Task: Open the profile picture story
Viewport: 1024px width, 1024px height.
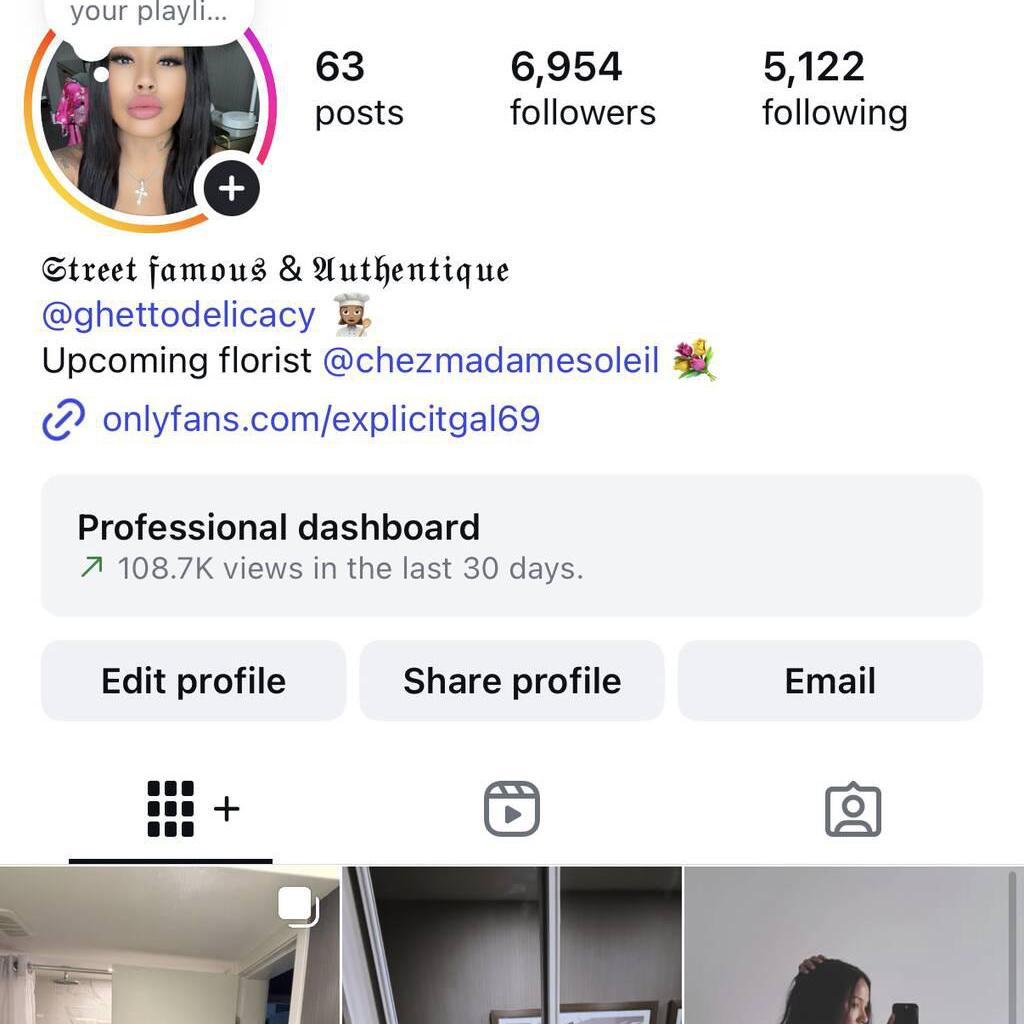Action: point(140,125)
